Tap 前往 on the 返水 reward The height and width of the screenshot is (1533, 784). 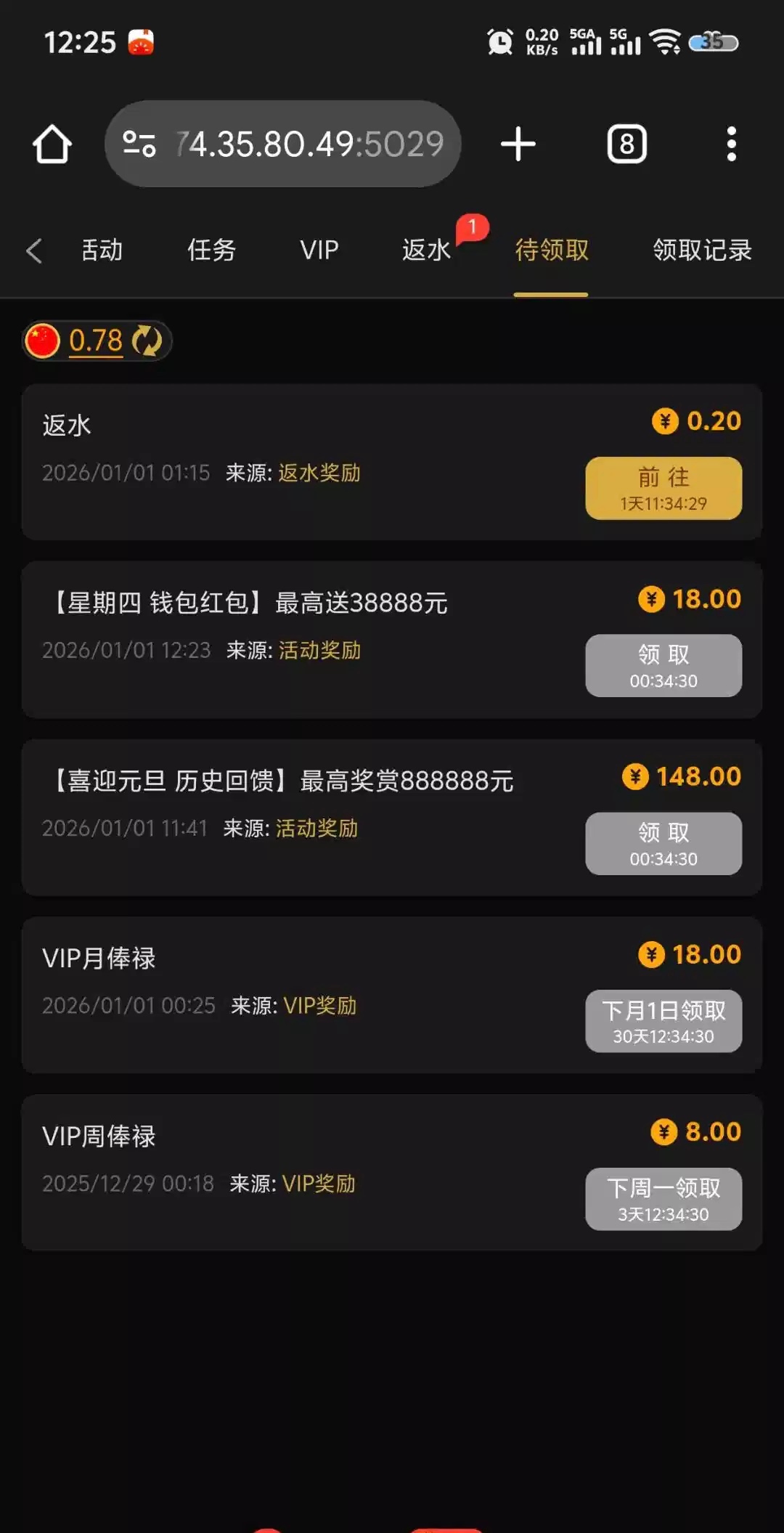pyautogui.click(x=663, y=488)
